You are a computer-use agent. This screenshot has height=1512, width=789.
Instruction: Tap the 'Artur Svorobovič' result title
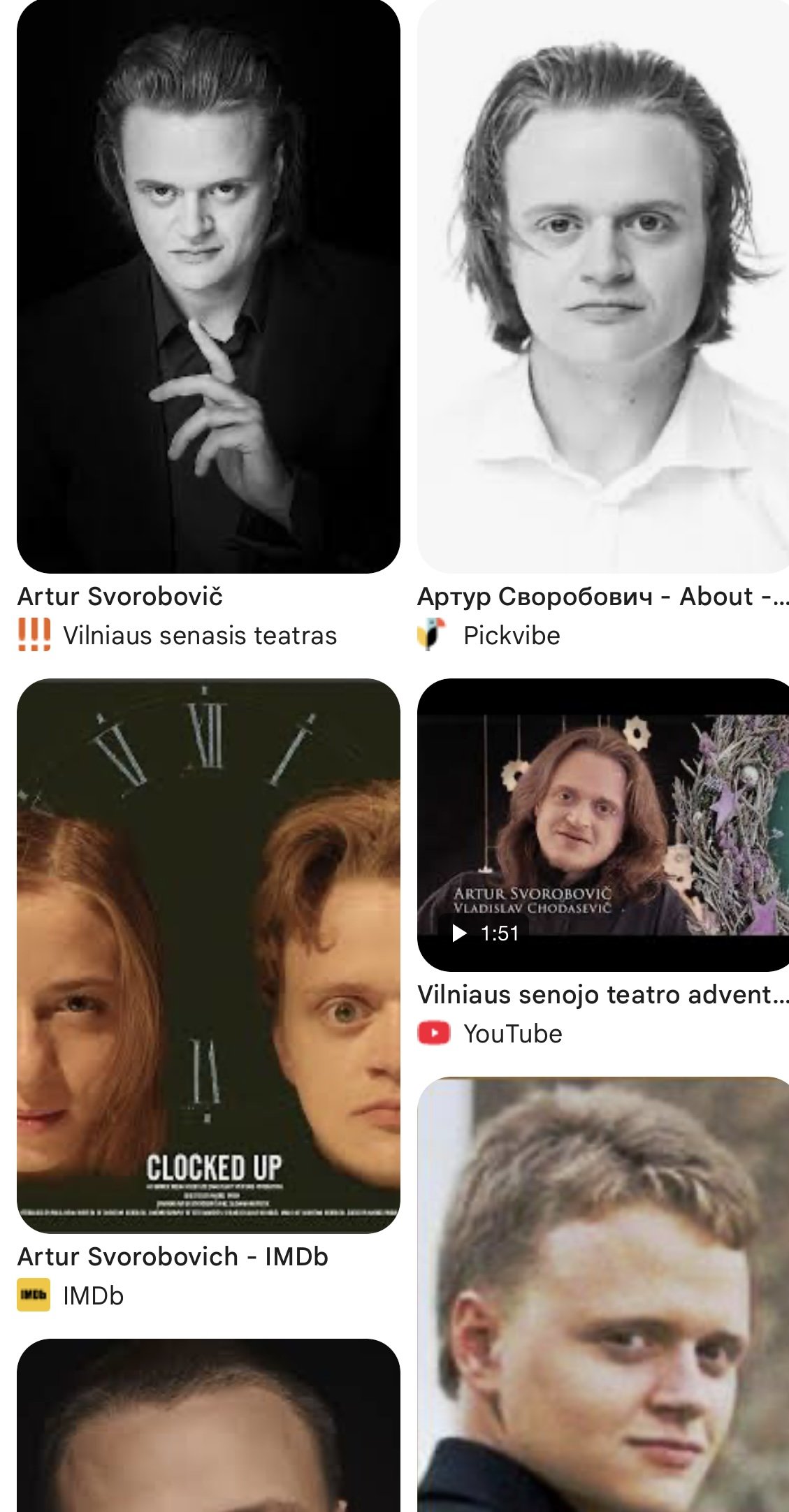[x=120, y=597]
